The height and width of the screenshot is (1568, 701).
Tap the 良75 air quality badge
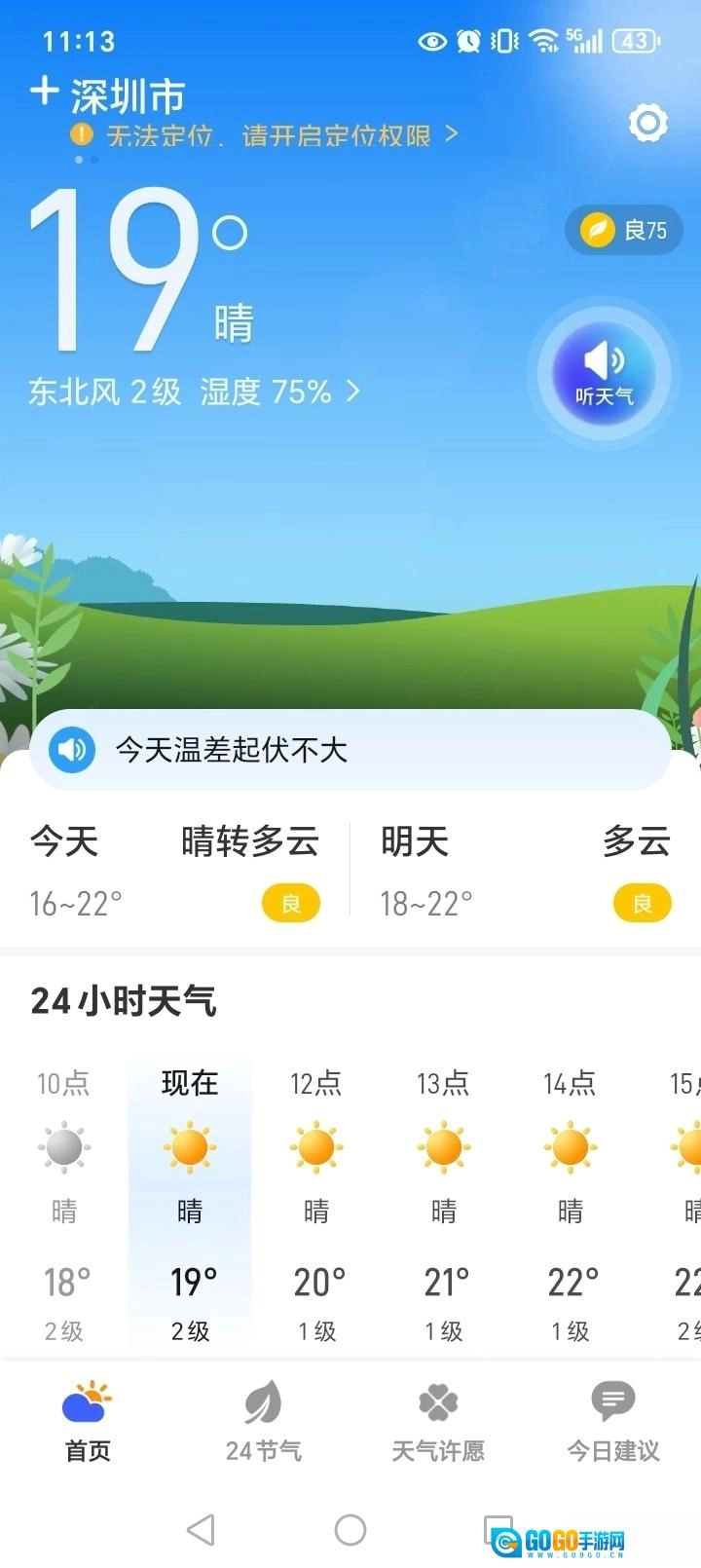point(622,230)
